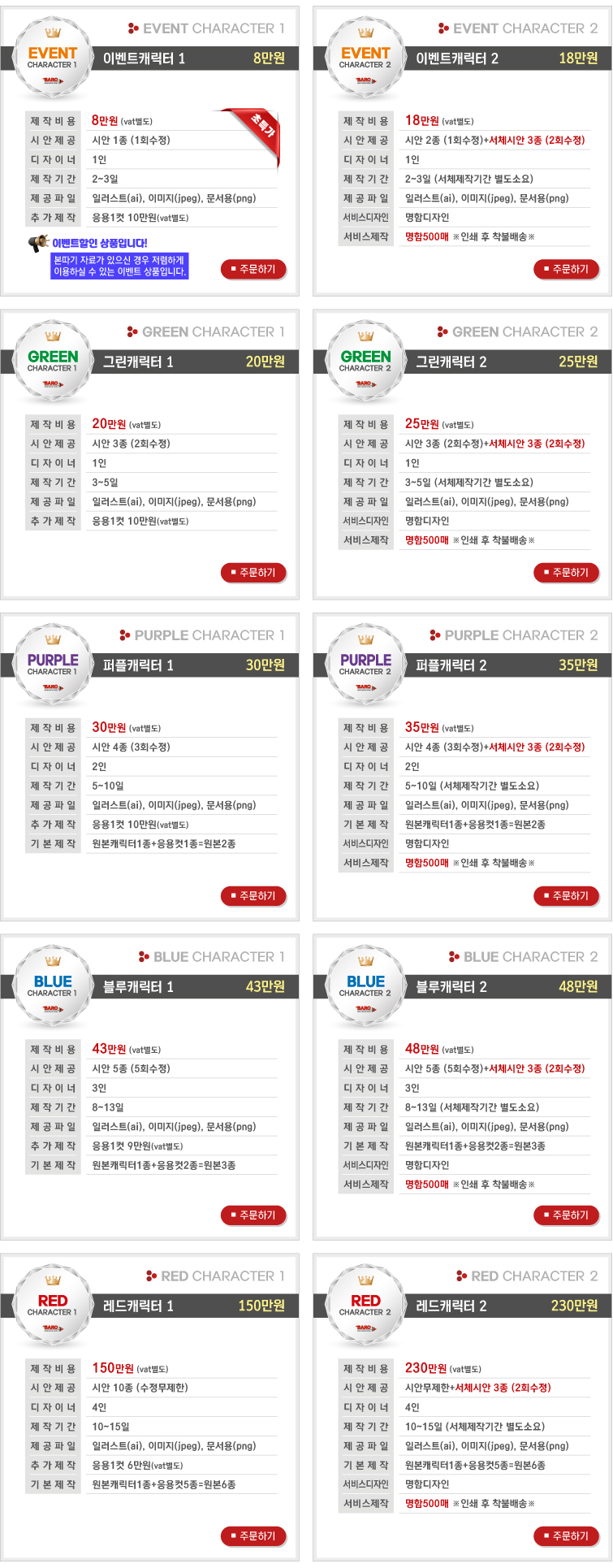
Task: Order the 레드캐릭터 1 package
Action: coord(253,1536)
